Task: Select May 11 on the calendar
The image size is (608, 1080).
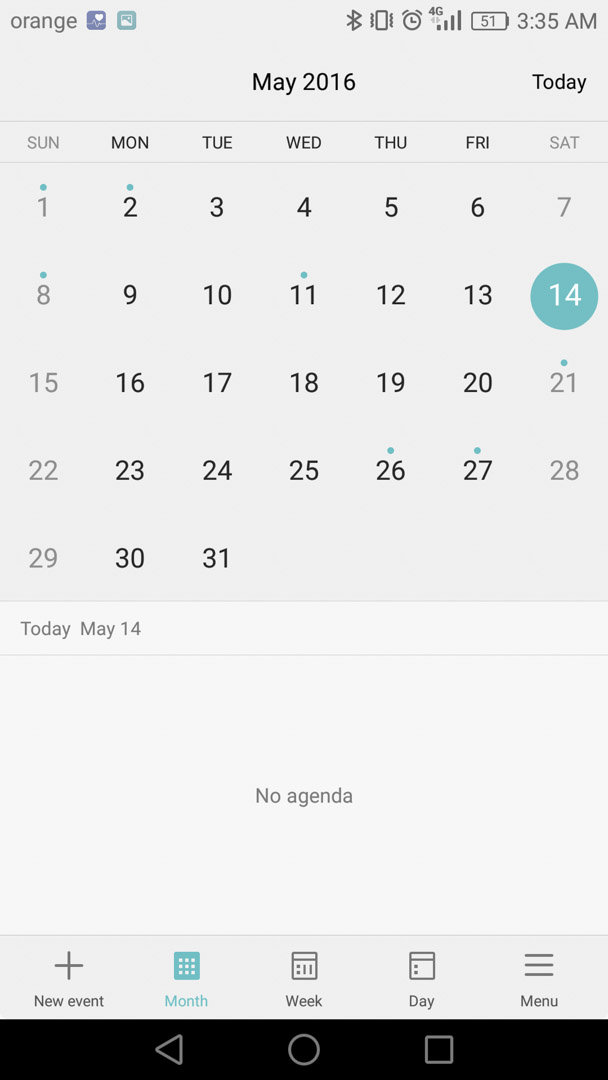Action: (x=304, y=295)
